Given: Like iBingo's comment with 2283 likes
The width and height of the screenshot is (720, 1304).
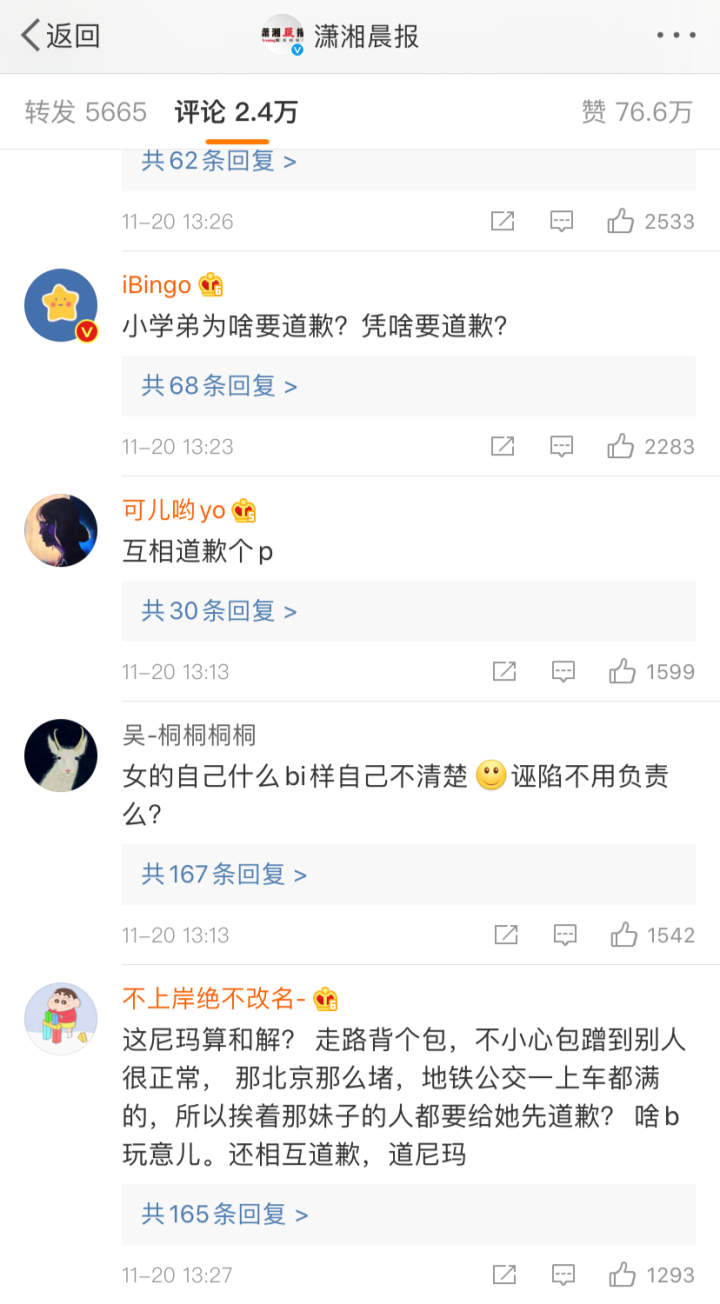Looking at the screenshot, I should [x=621, y=446].
